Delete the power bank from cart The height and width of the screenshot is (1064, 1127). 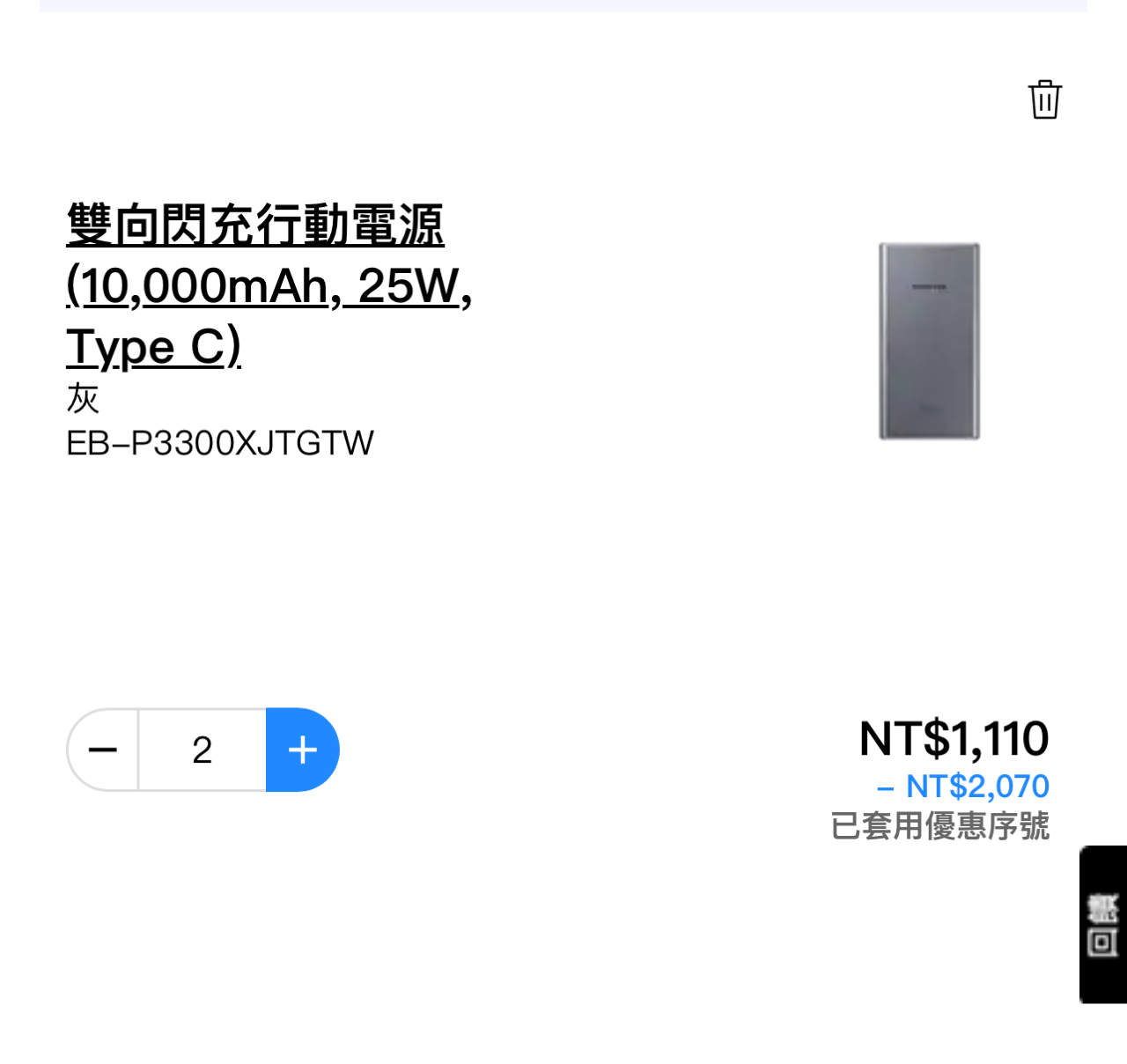point(1044,100)
